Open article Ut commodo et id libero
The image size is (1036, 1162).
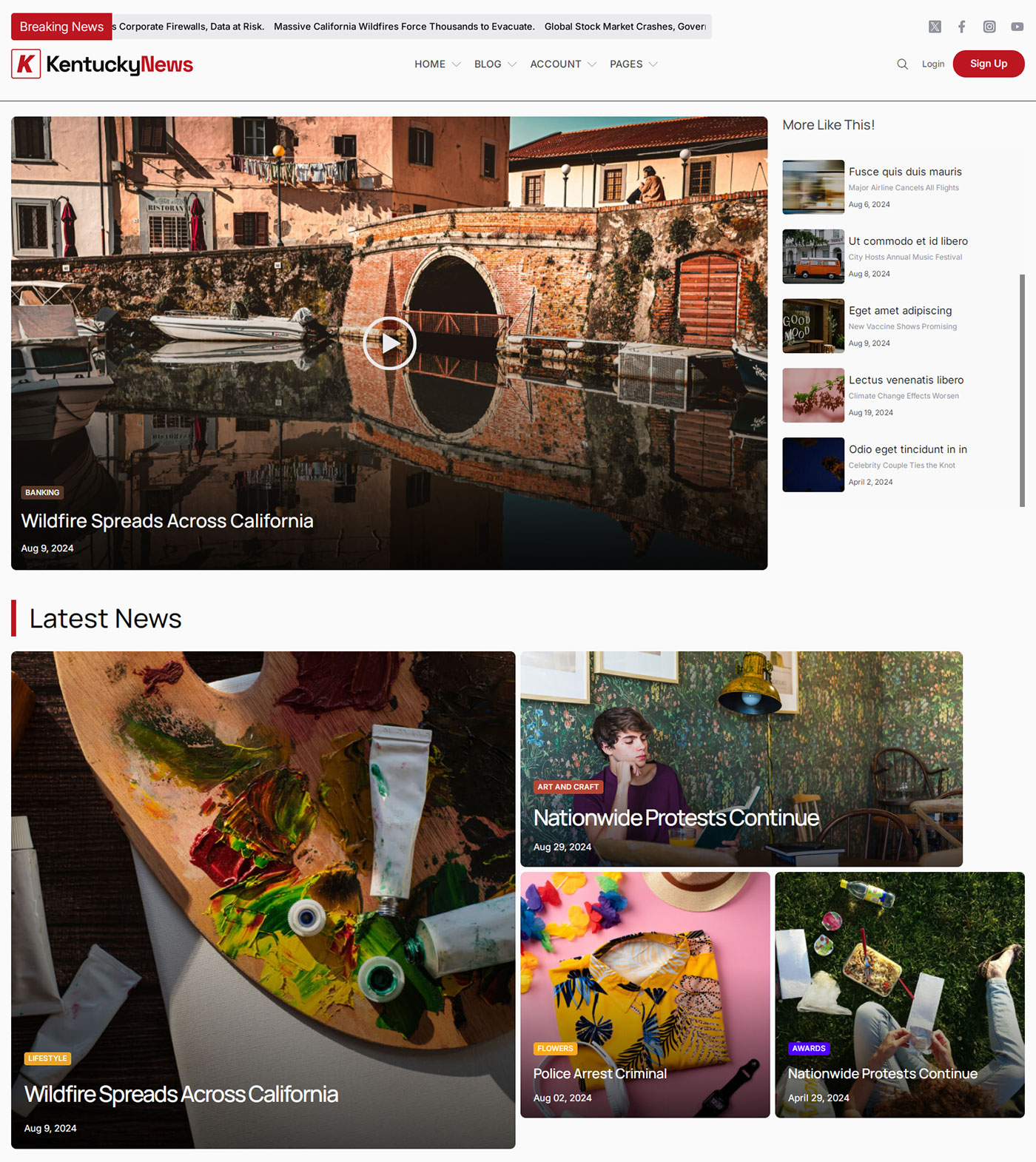coord(907,241)
